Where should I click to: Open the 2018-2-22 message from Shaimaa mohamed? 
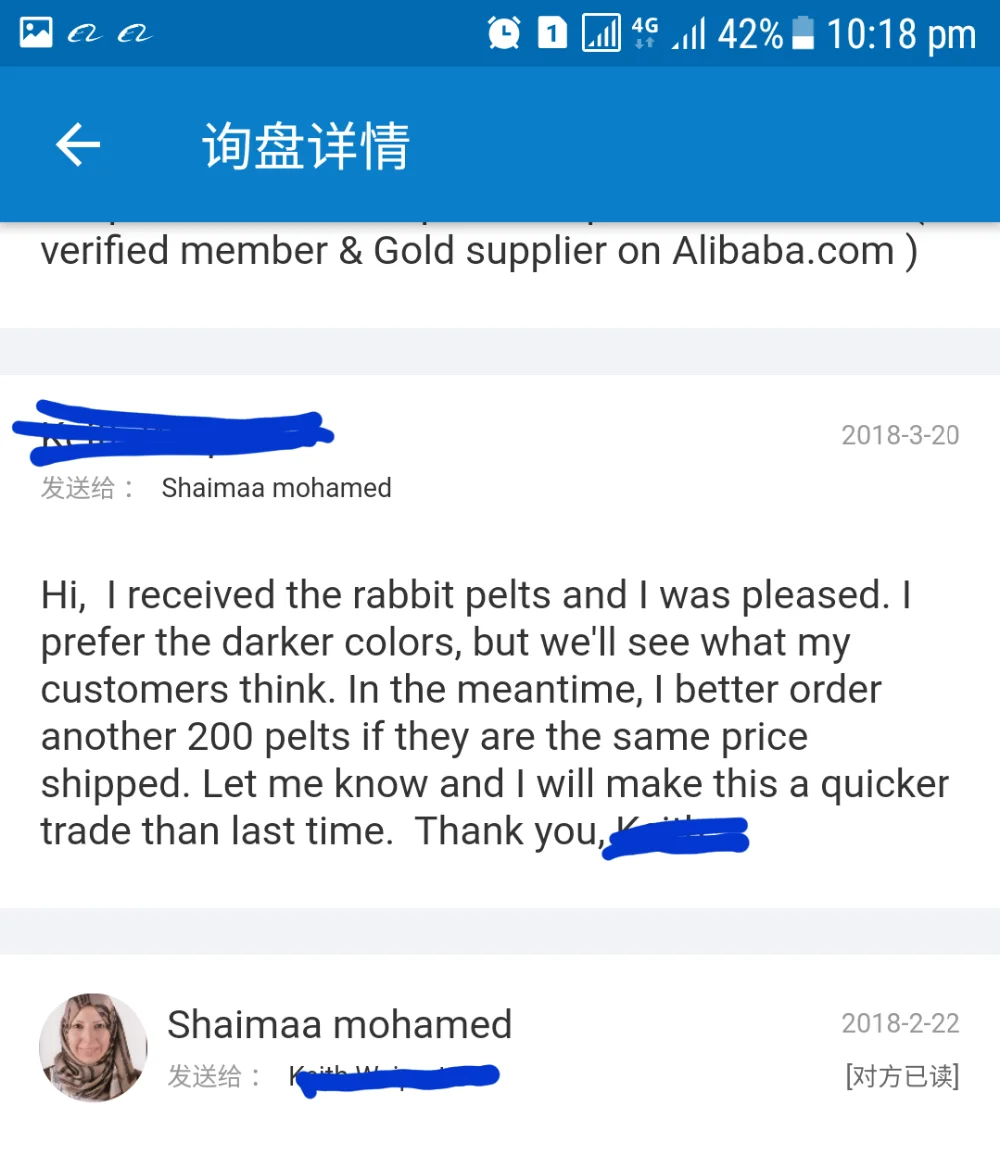coord(560,1048)
